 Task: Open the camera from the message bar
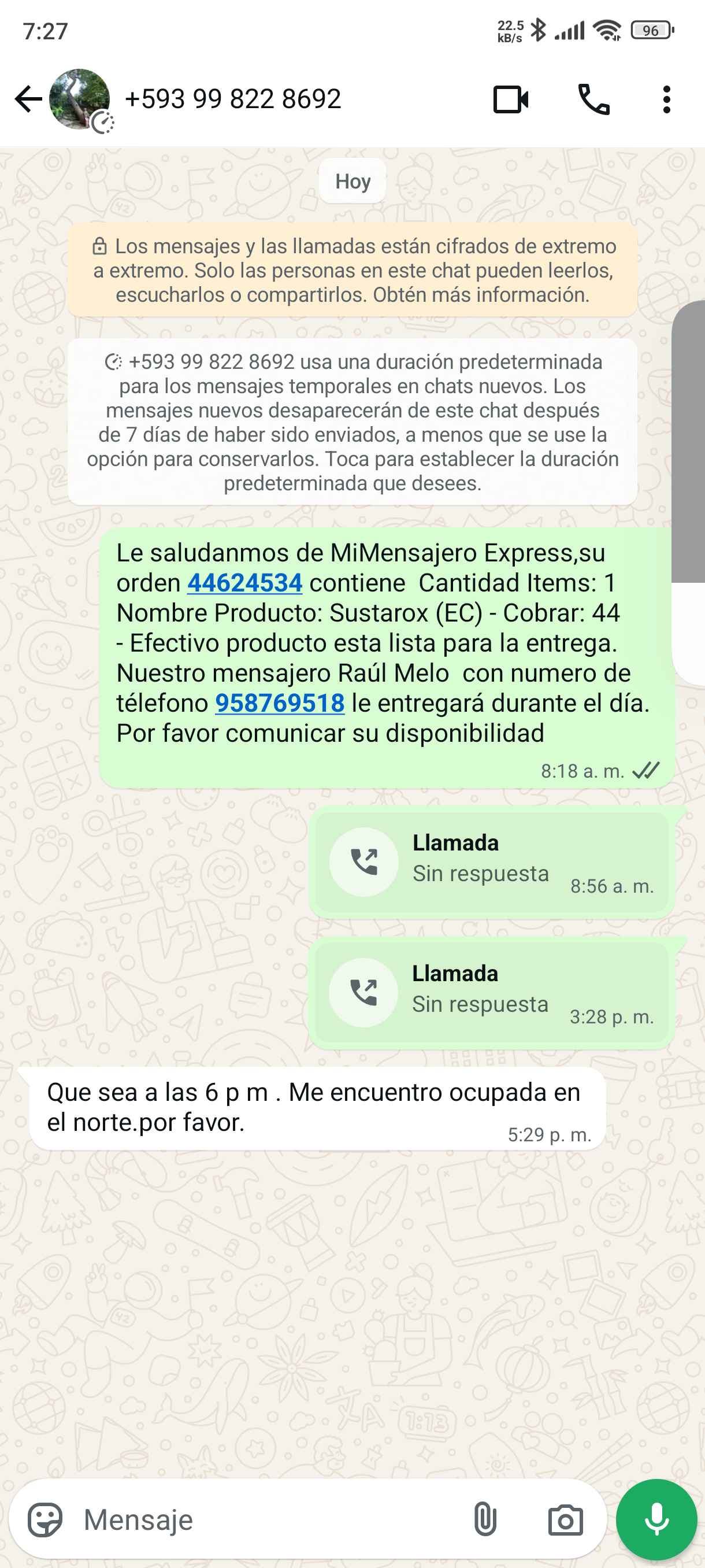point(565,1520)
